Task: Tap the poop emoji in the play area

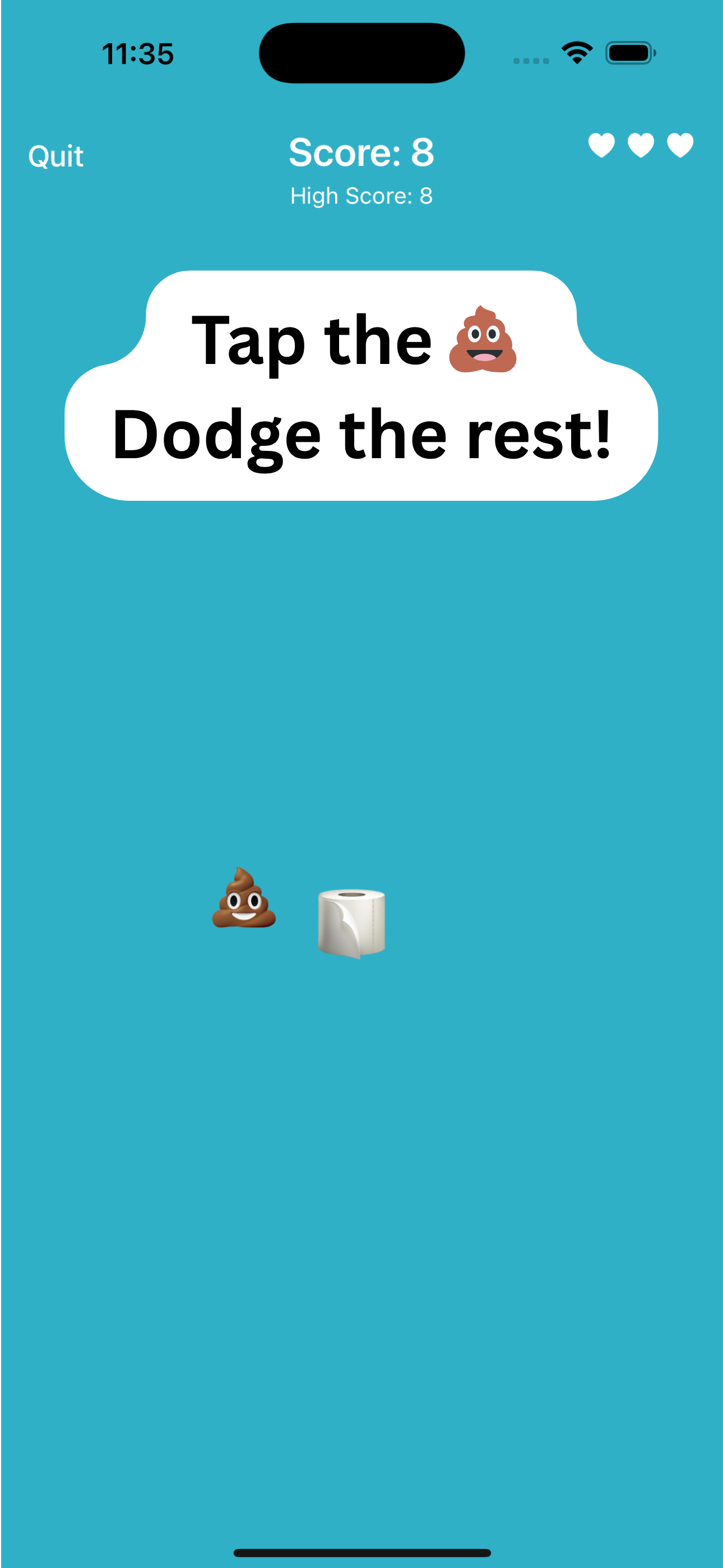Action: coord(243,899)
